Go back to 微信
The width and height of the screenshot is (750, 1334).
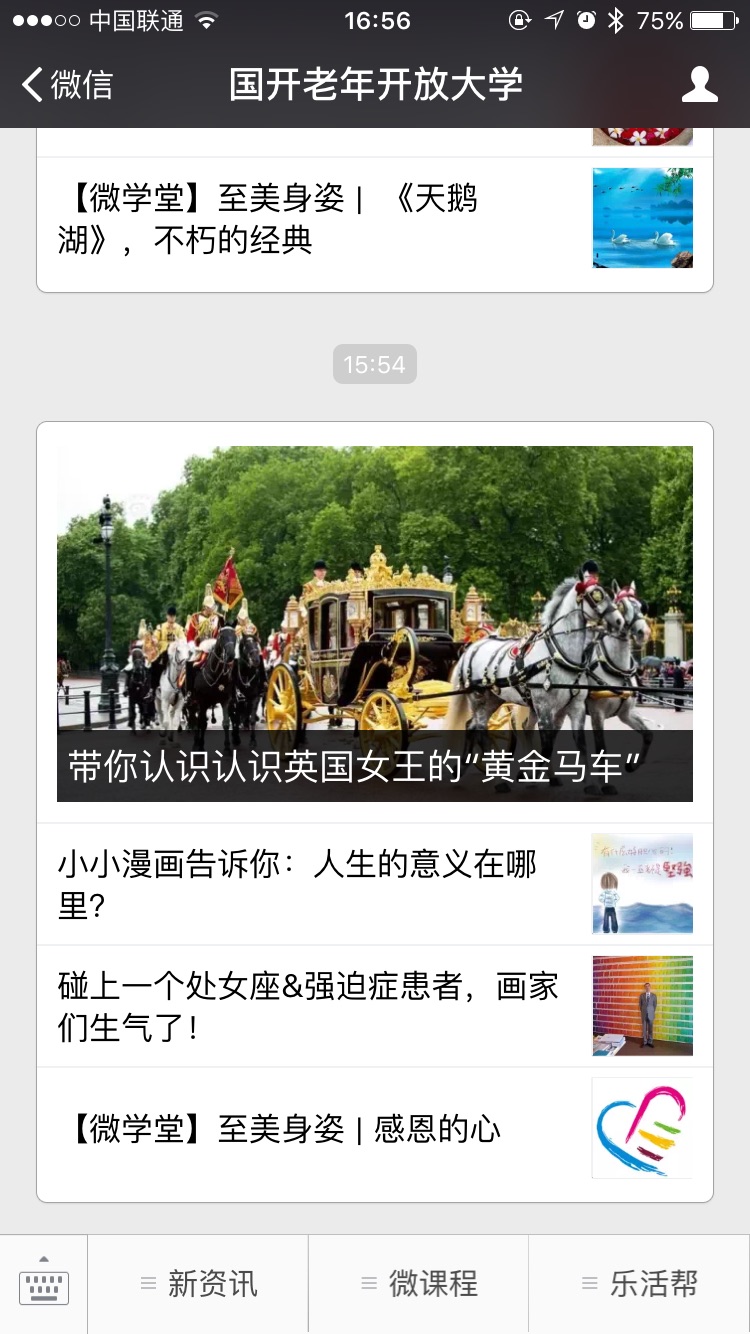point(67,85)
